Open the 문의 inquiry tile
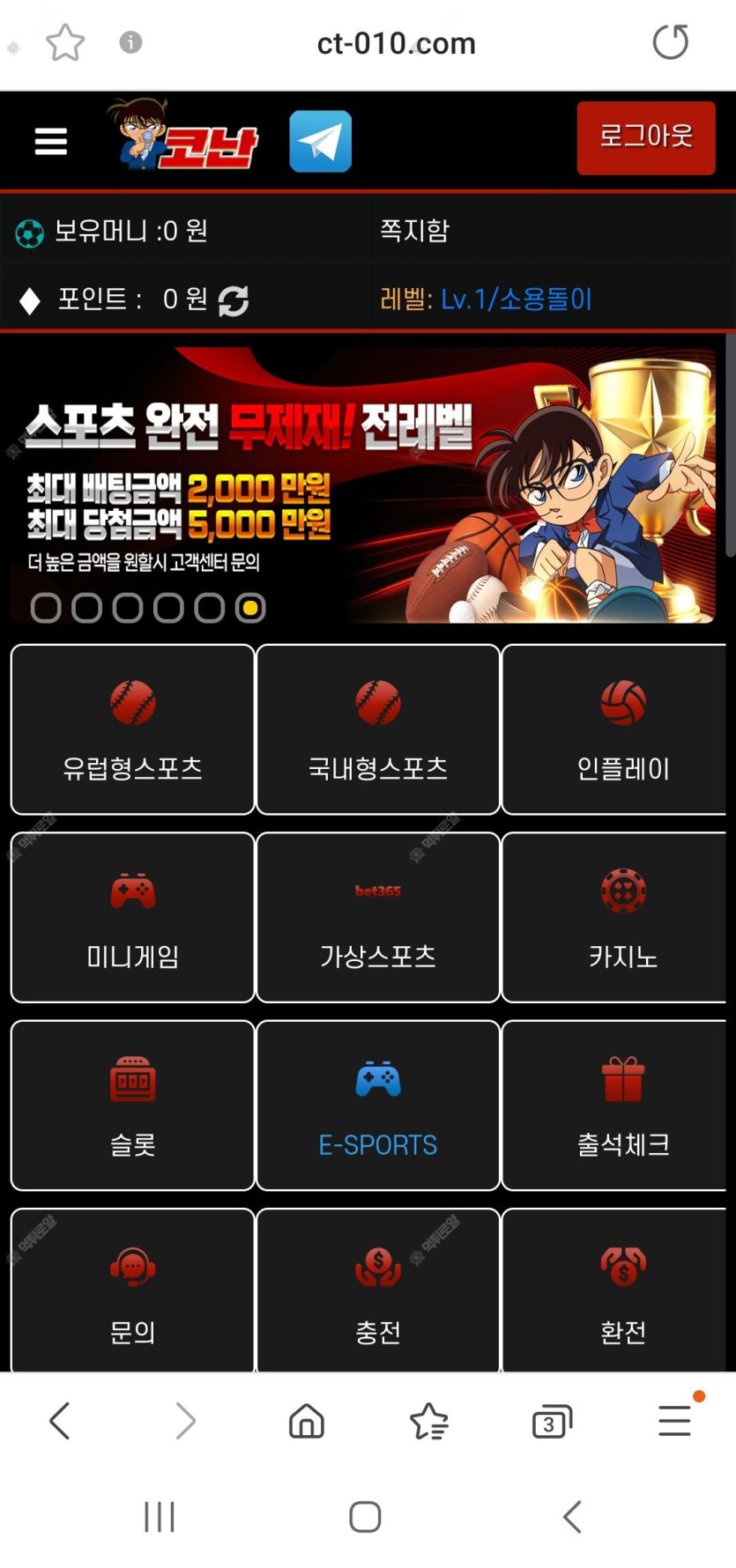This screenshot has height=1568, width=736. [x=133, y=1291]
